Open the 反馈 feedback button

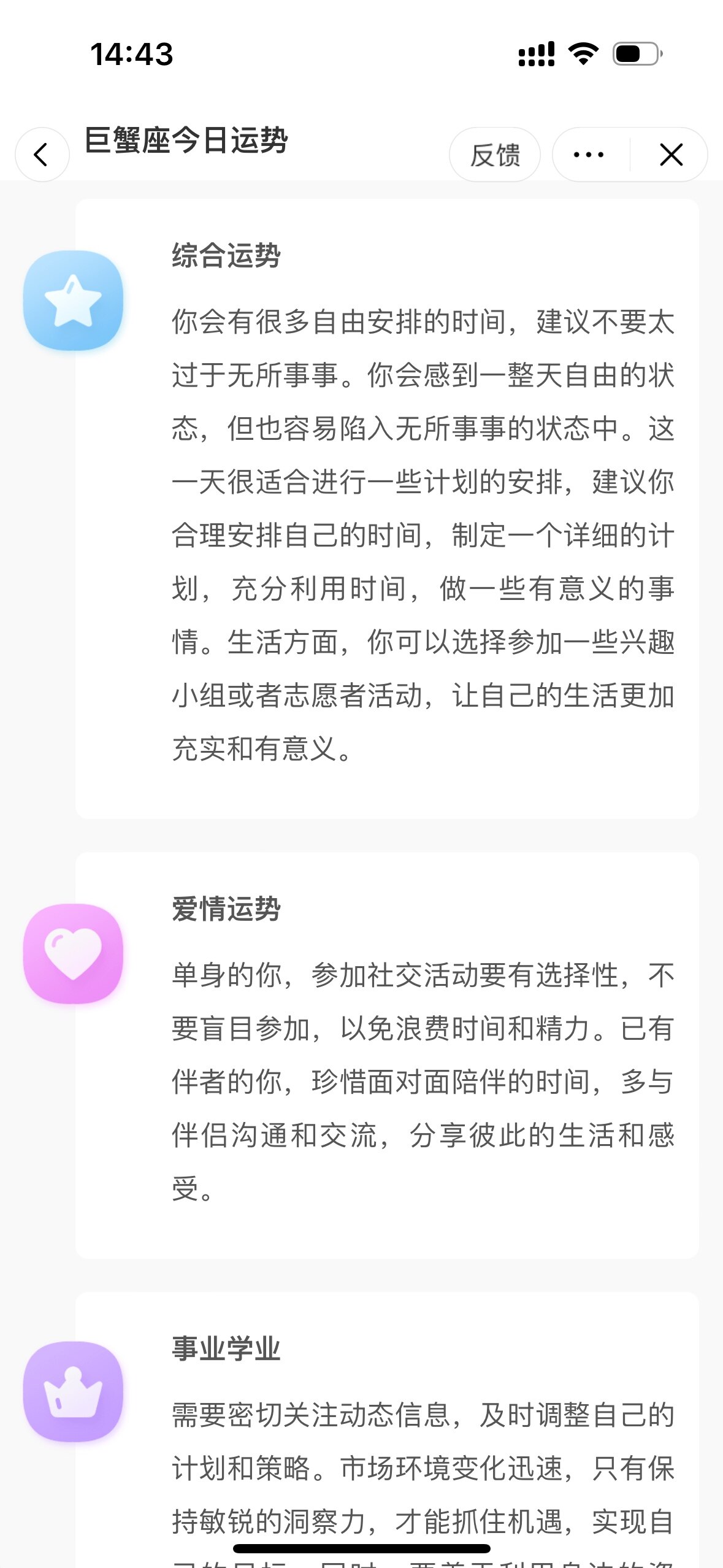(x=495, y=155)
